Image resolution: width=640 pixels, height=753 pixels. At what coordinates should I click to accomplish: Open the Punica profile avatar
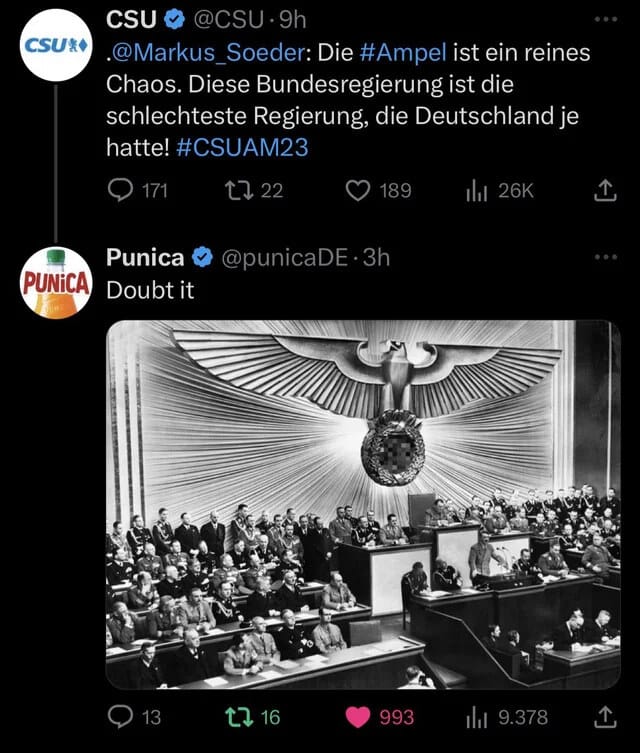pos(56,283)
